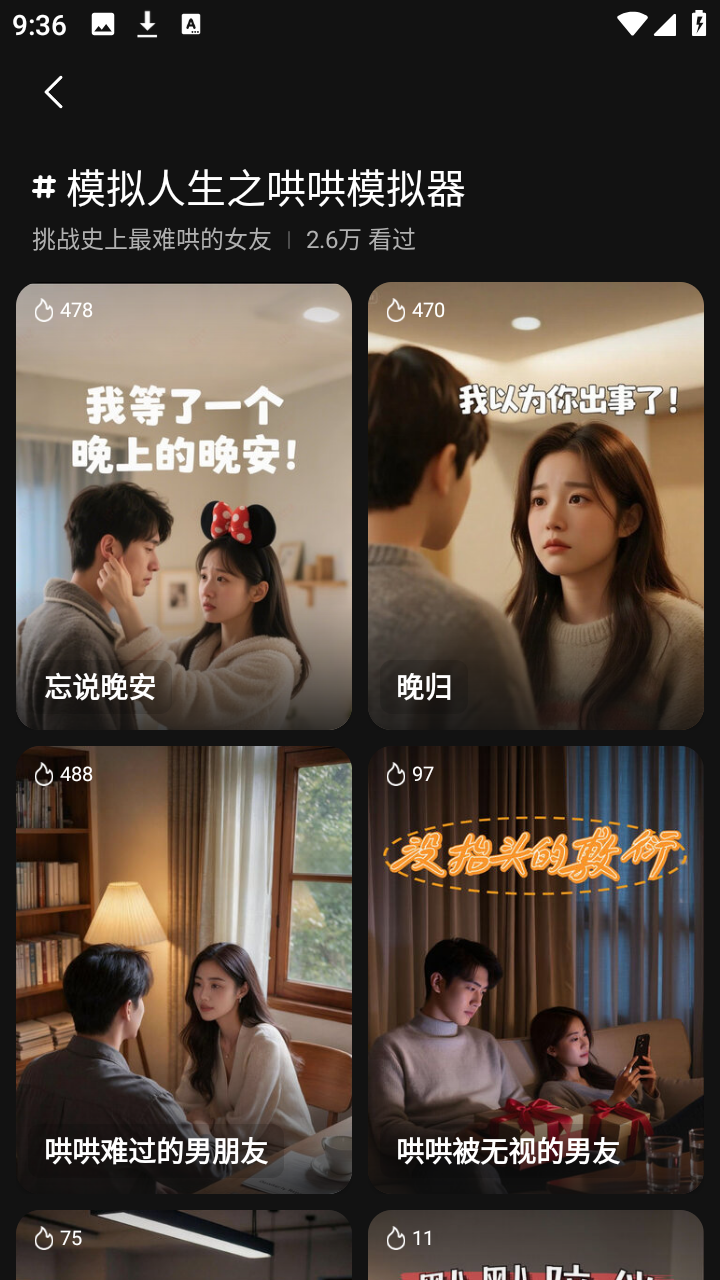Tap the download icon in the status bar

coord(146,25)
